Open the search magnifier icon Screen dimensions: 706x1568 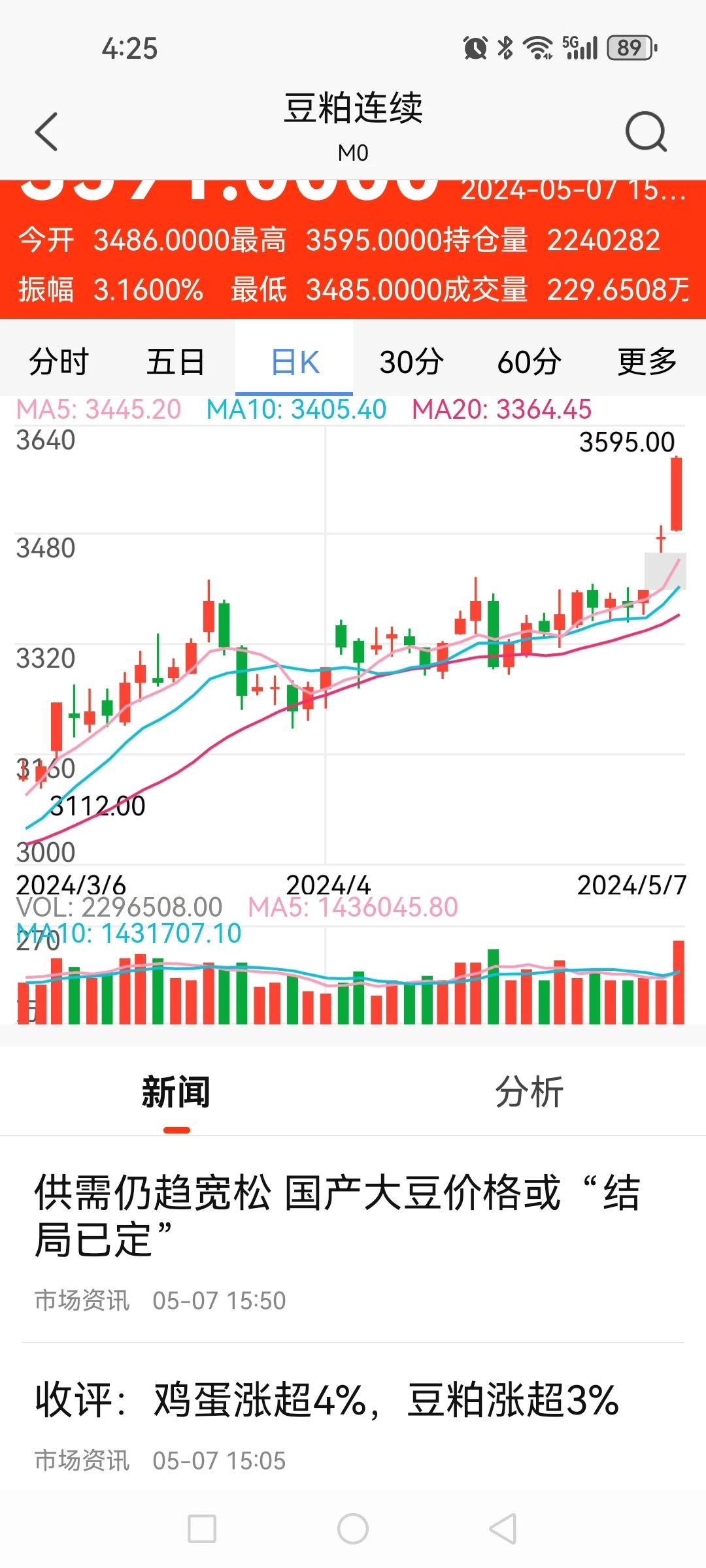(x=646, y=131)
